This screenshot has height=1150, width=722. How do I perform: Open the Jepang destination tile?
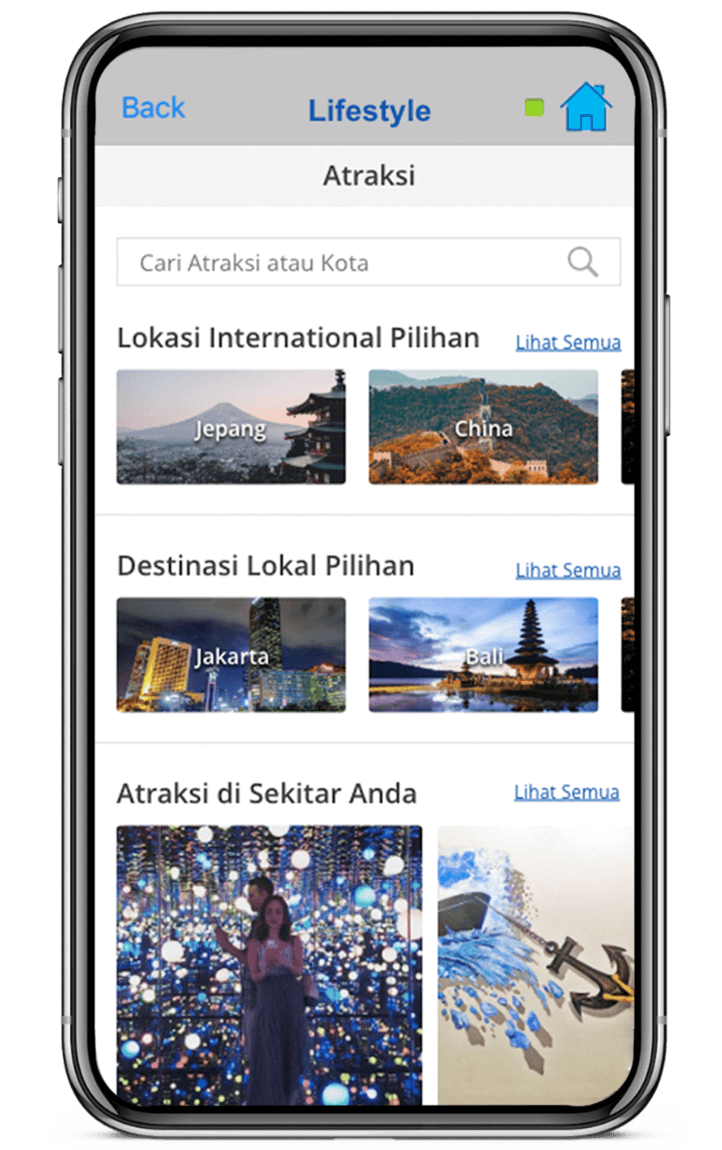coord(231,427)
